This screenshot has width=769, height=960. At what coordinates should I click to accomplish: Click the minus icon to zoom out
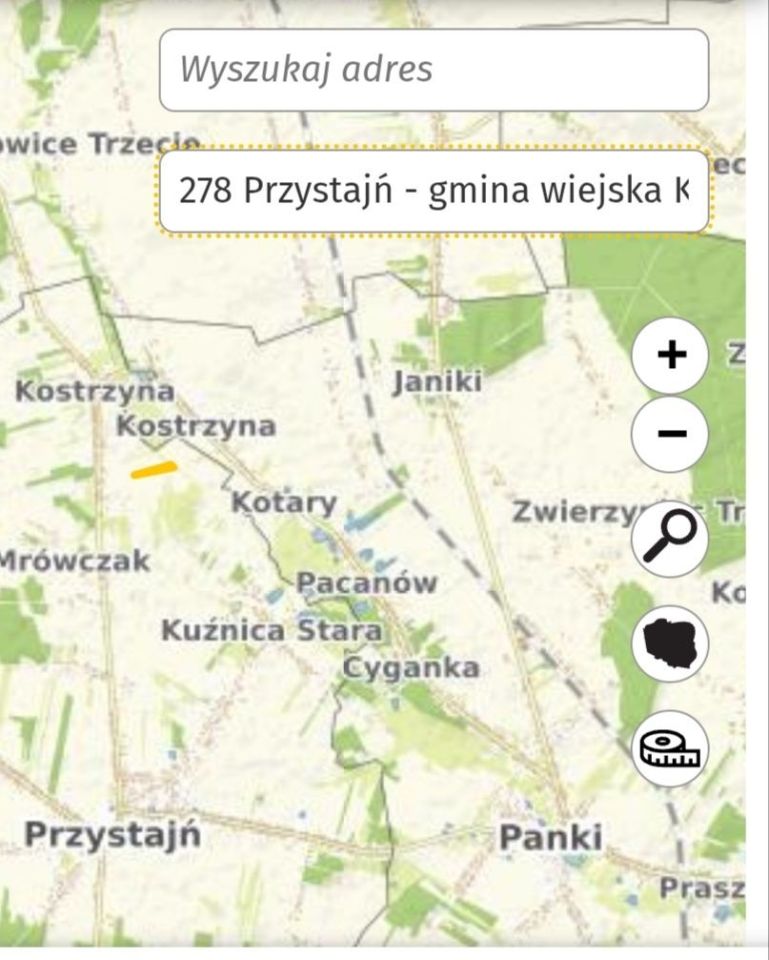[671, 432]
